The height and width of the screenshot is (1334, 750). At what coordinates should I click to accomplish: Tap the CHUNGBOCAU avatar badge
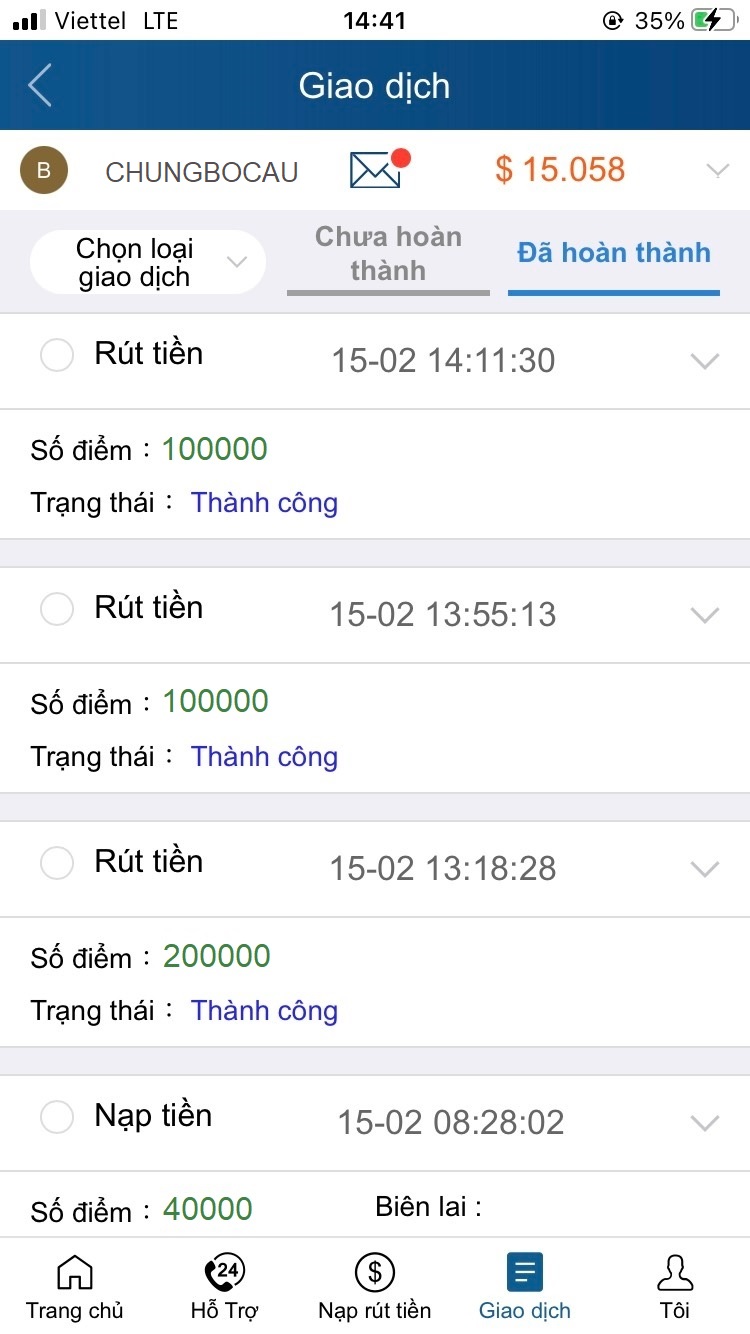(44, 170)
